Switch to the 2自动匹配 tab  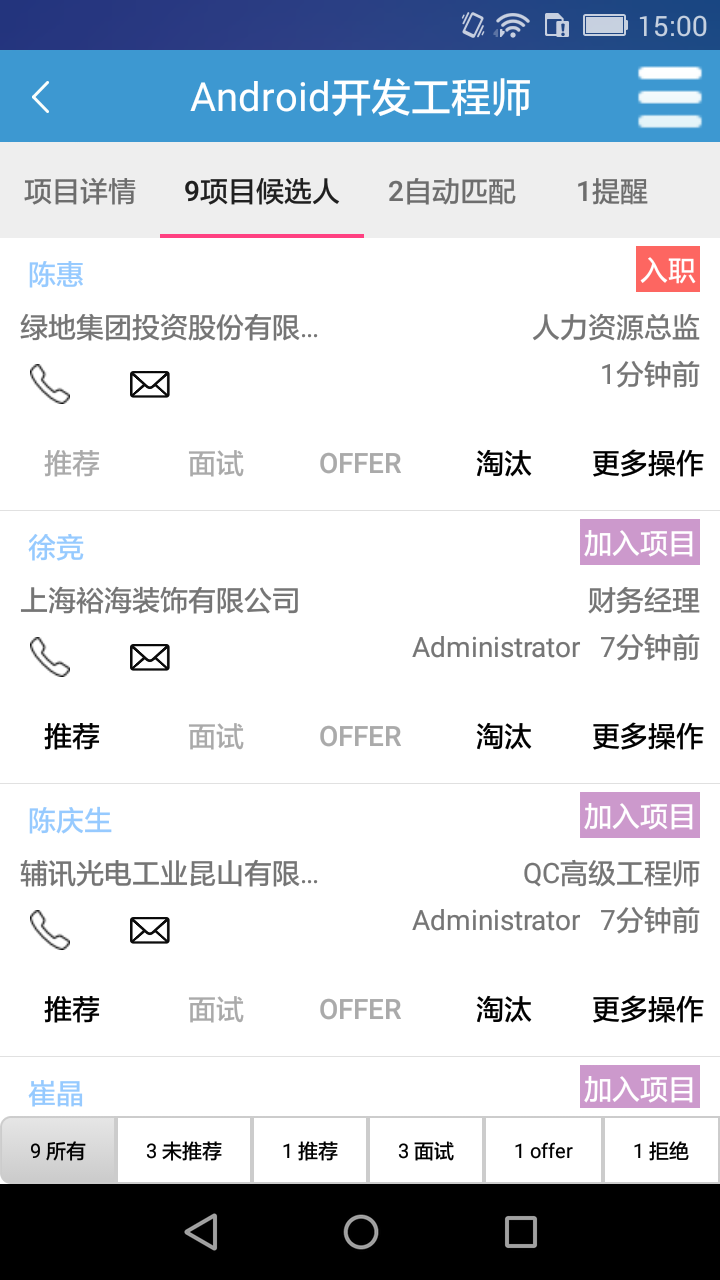point(449,192)
